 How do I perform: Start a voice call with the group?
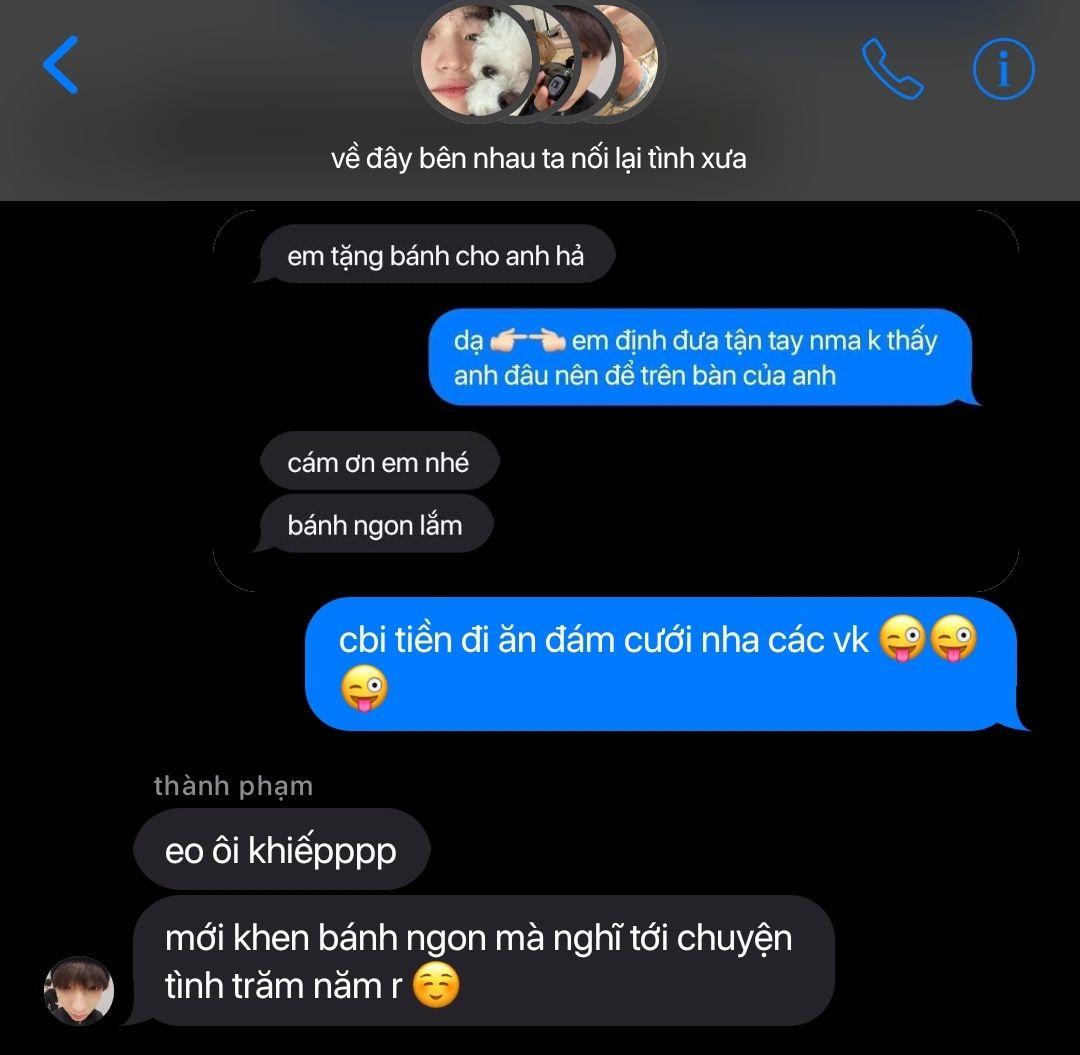[892, 68]
